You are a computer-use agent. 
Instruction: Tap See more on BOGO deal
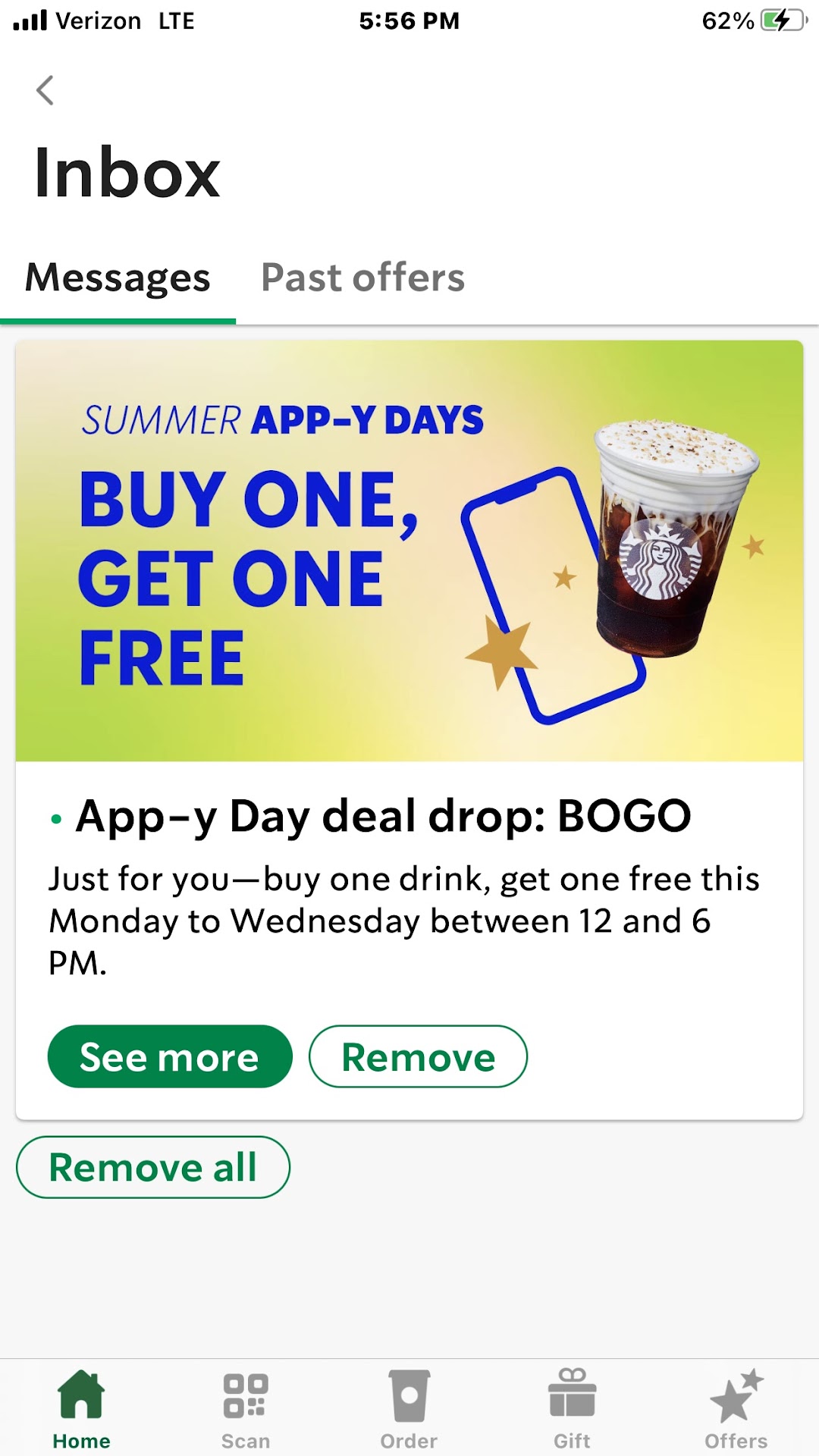(x=170, y=1056)
